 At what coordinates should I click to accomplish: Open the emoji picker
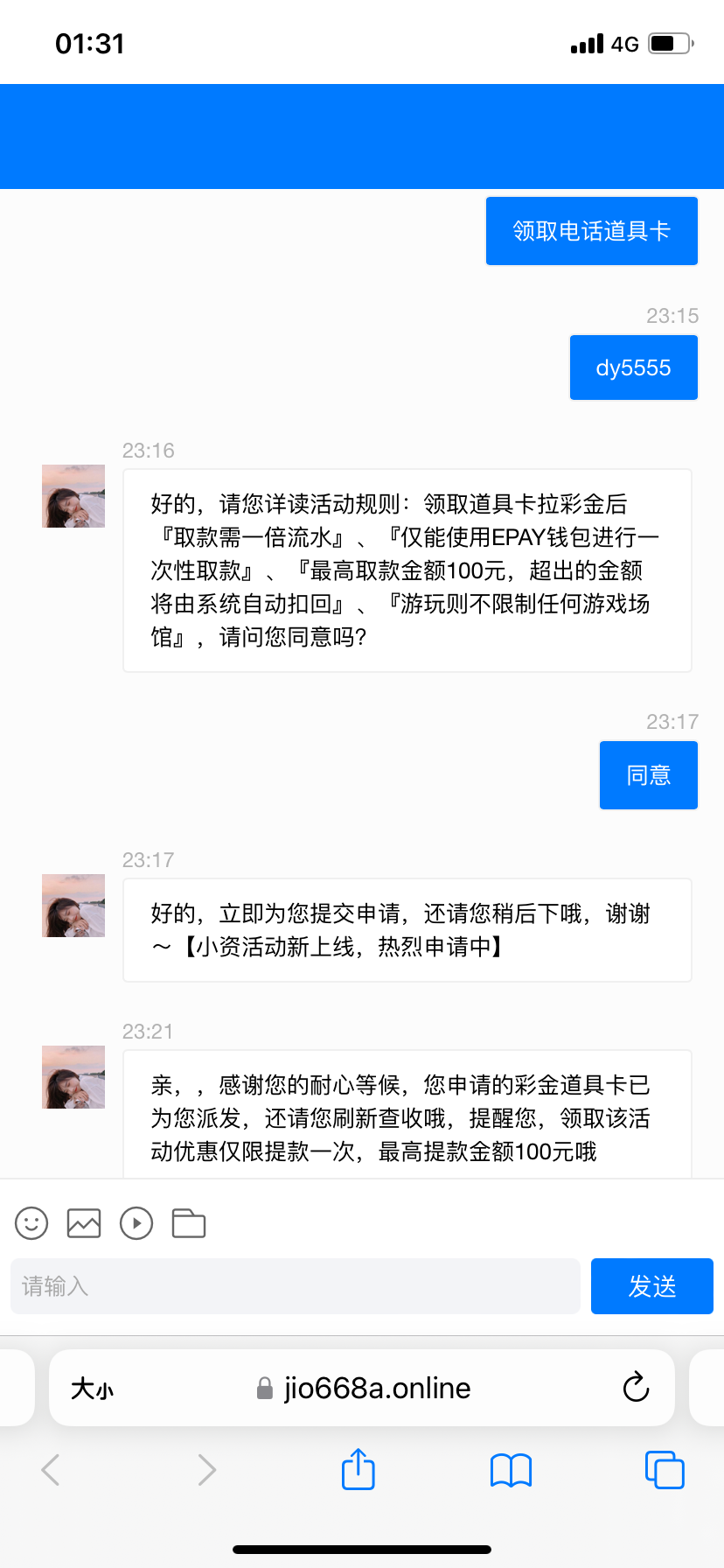pyautogui.click(x=31, y=1223)
